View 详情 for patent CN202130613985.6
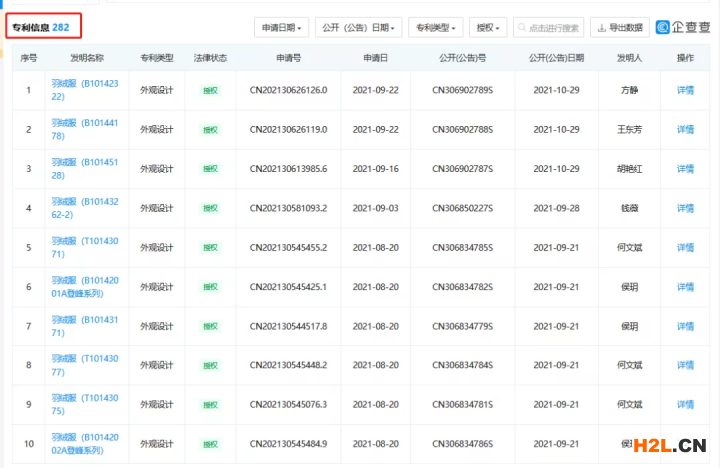 click(685, 169)
